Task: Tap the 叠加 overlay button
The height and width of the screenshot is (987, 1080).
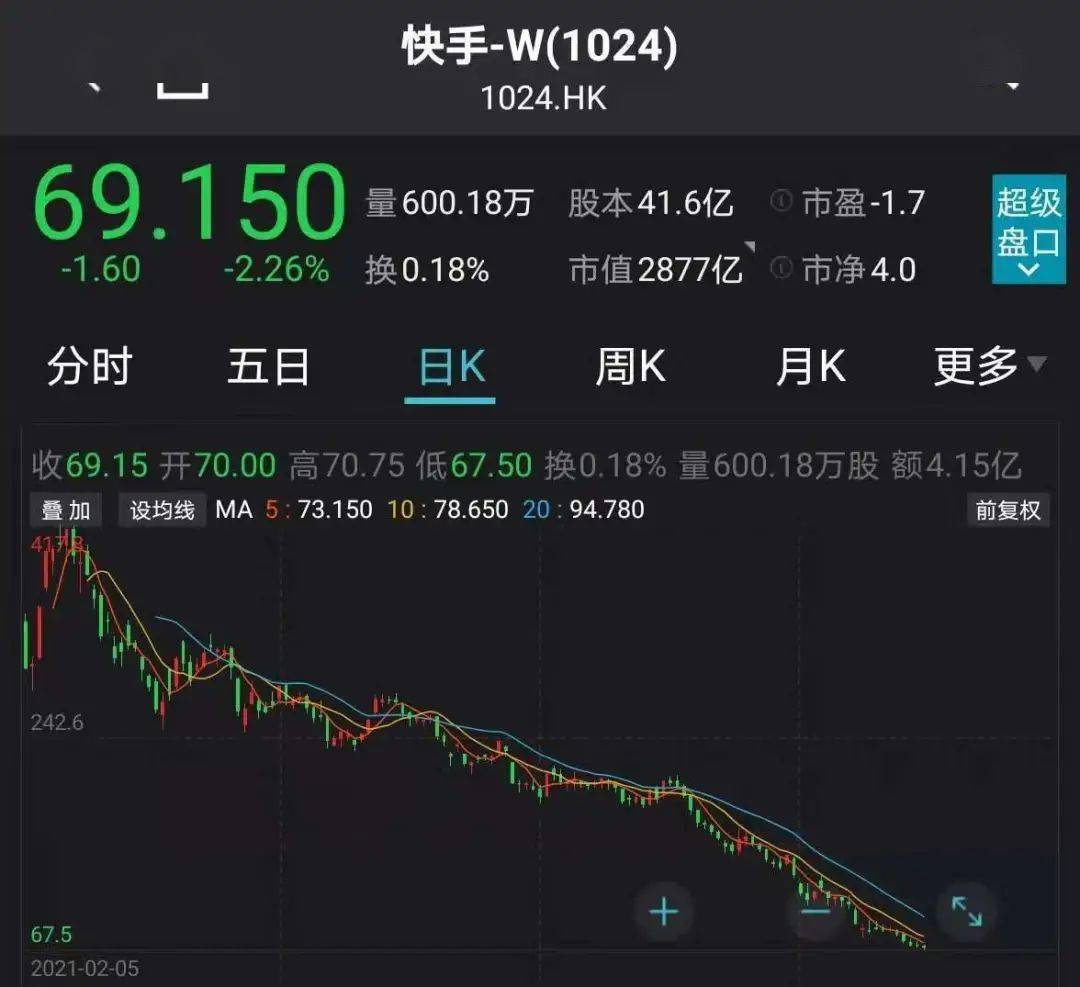Action: click(66, 510)
